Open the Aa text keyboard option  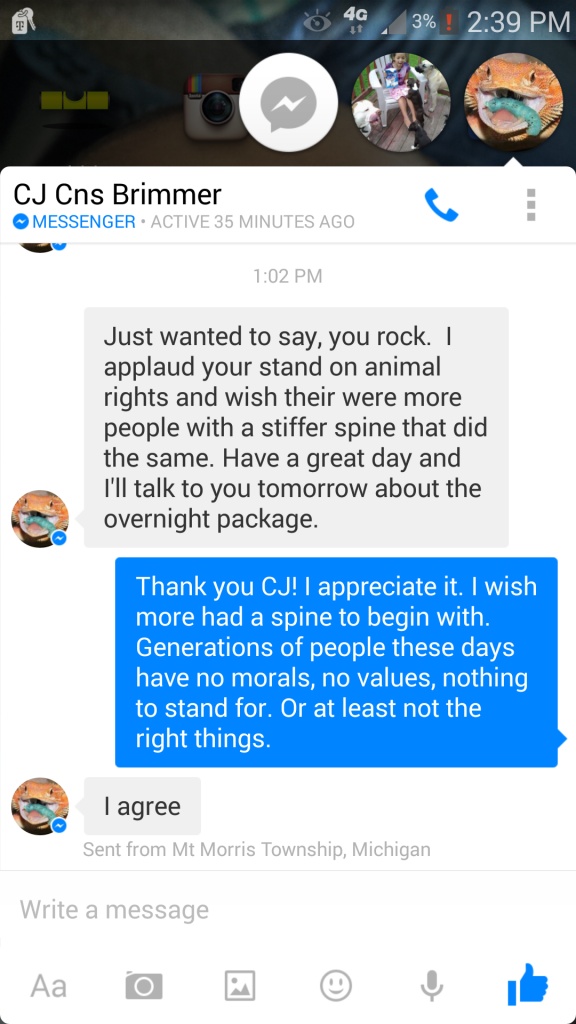(48, 985)
